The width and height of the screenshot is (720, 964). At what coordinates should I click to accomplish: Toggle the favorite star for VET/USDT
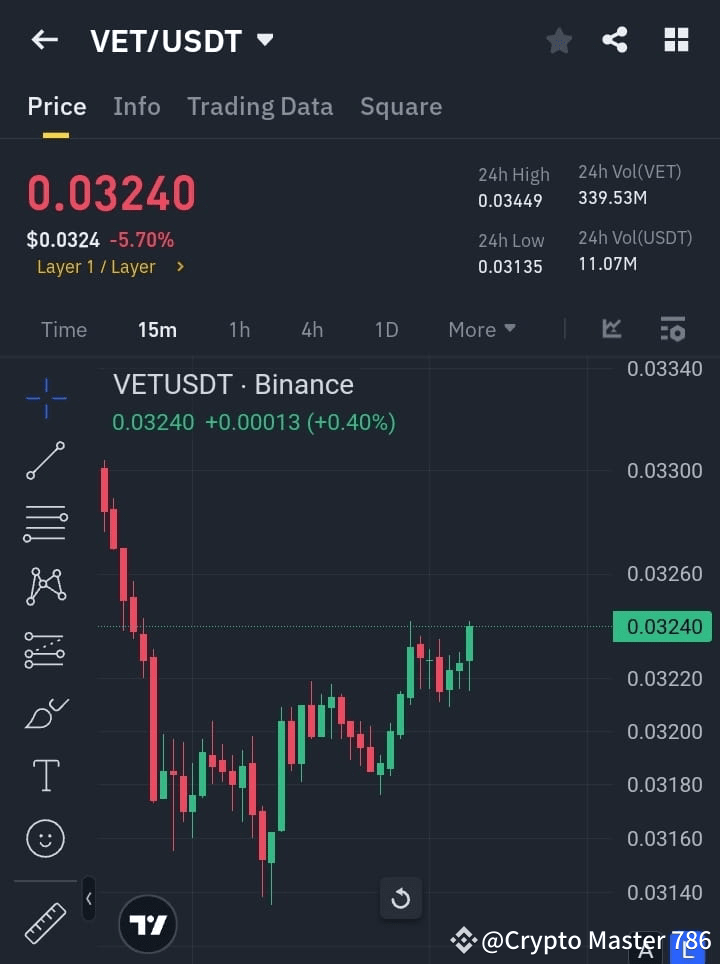click(558, 40)
